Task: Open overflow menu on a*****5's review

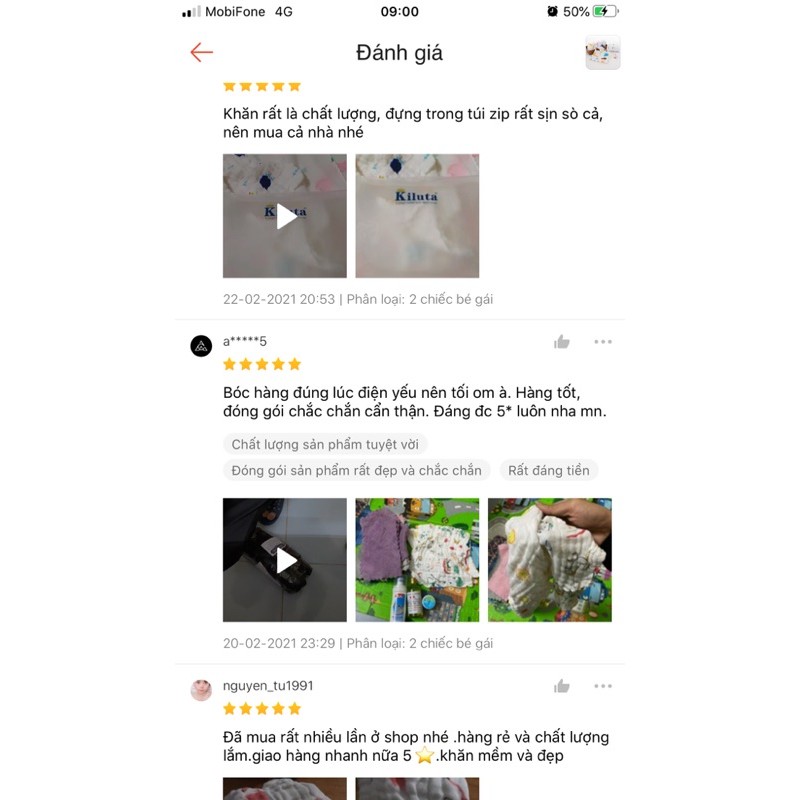Action: (602, 342)
